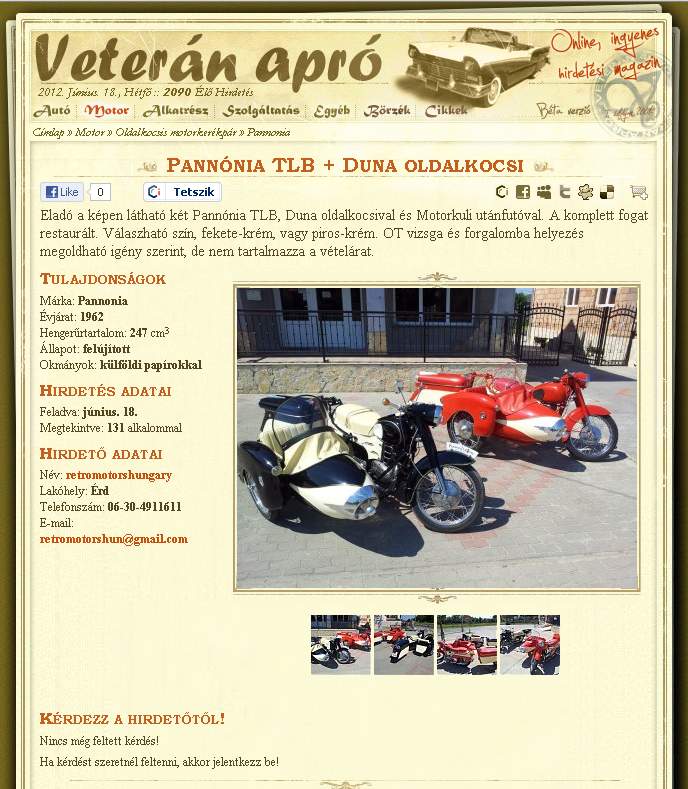Viewport: 688px width, 789px height.
Task: Share the ad on MySpace
Action: pyautogui.click(x=543, y=192)
